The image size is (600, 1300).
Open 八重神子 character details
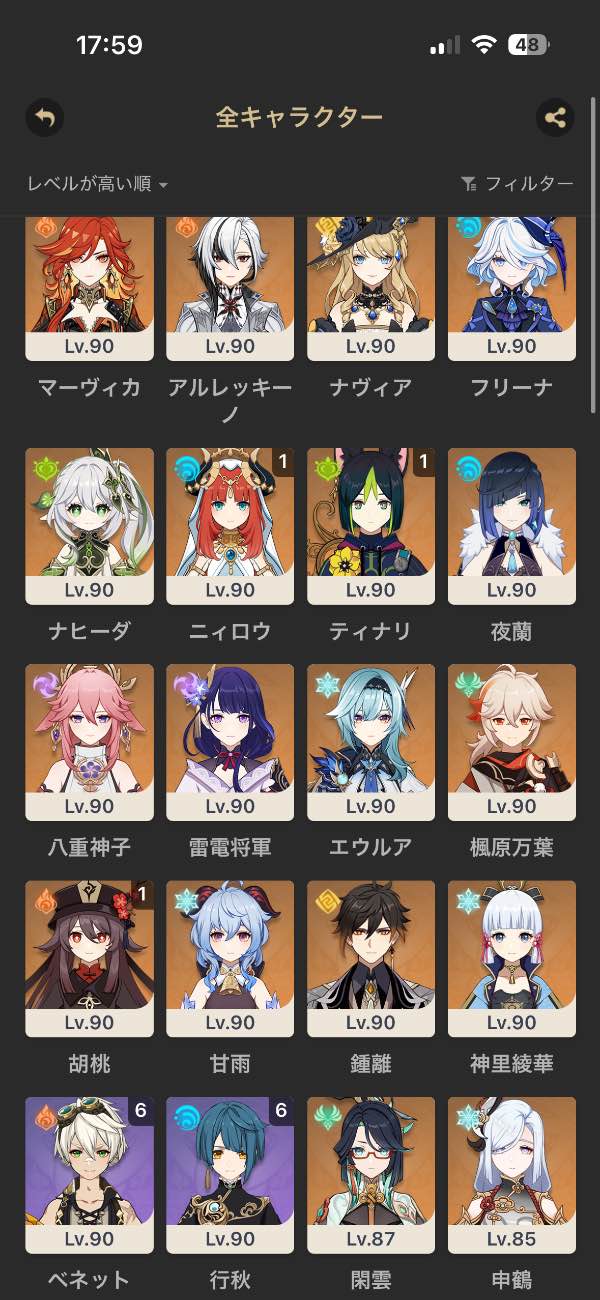tap(89, 741)
